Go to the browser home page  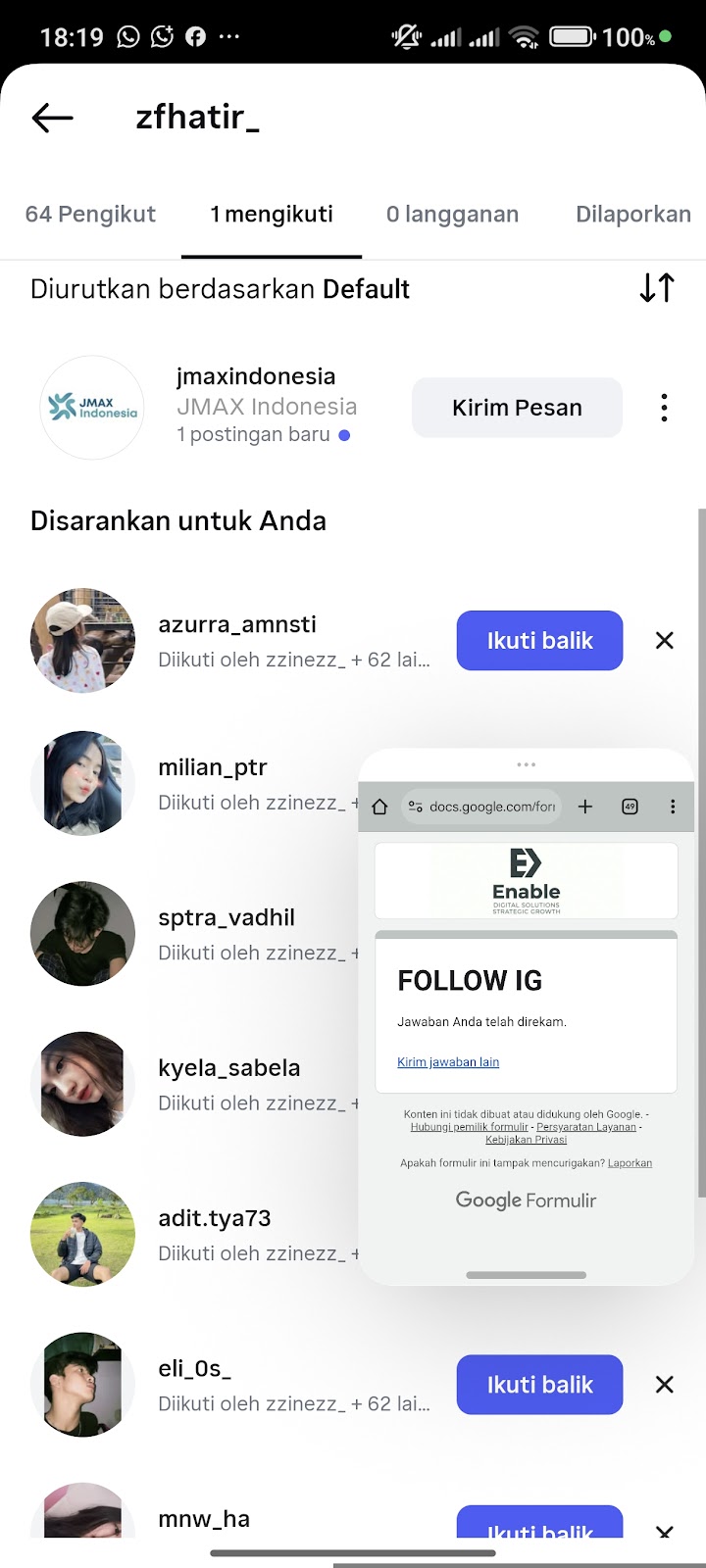pos(380,807)
